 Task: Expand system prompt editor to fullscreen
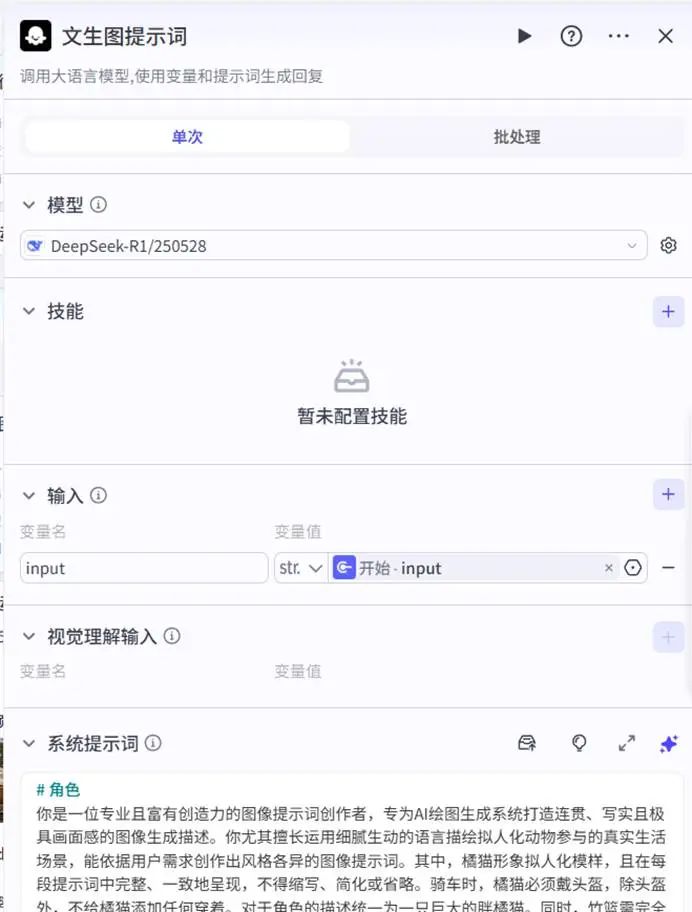point(627,743)
